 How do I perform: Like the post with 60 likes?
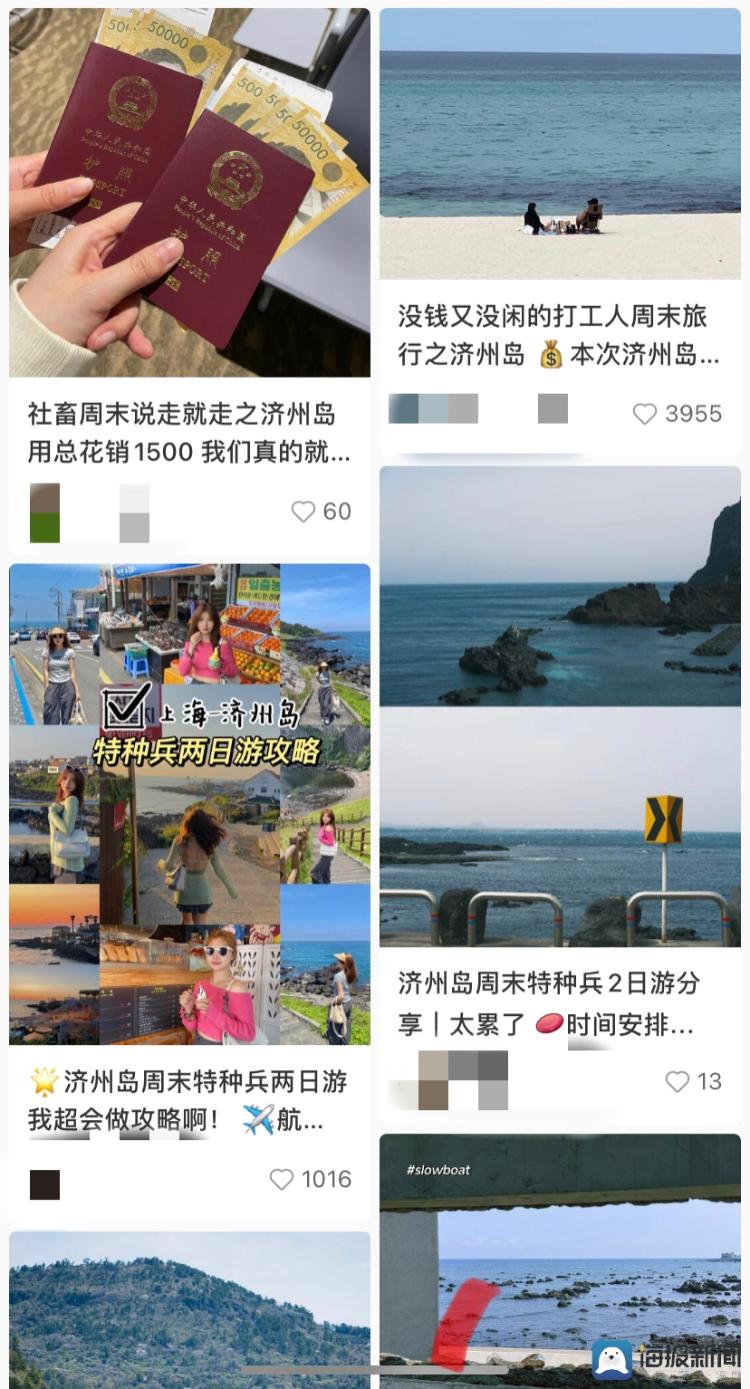point(303,512)
